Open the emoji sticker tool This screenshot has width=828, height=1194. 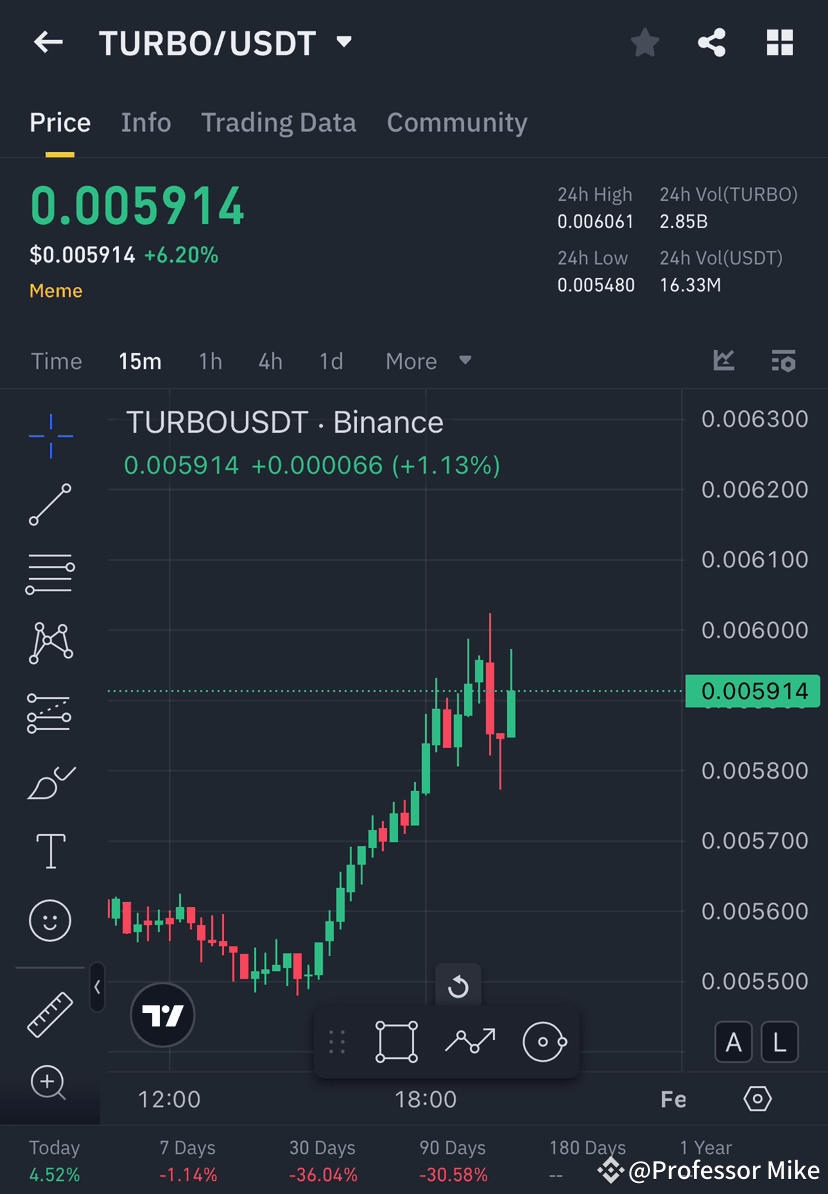[50, 920]
